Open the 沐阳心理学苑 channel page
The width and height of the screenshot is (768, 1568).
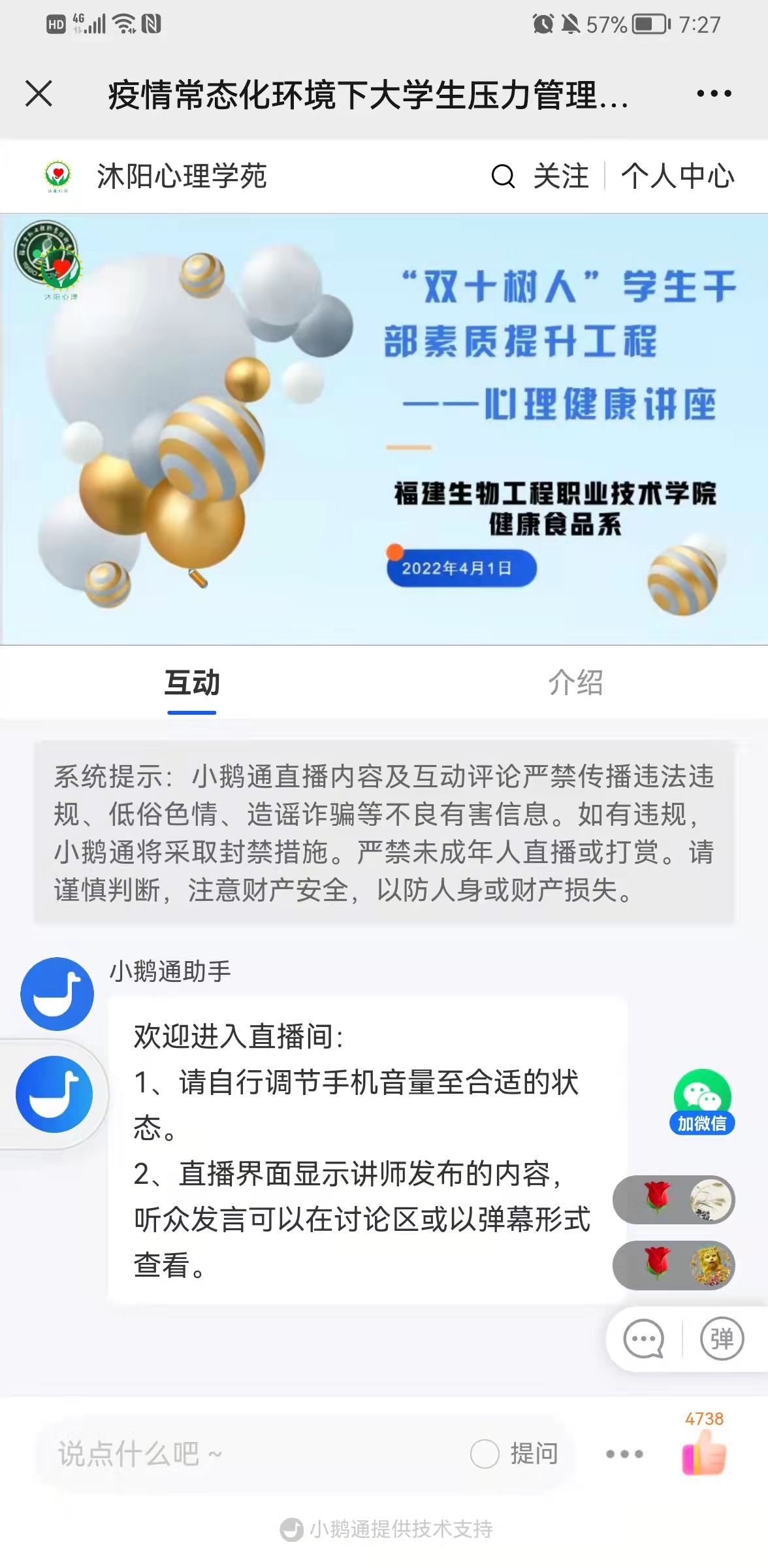pos(182,176)
